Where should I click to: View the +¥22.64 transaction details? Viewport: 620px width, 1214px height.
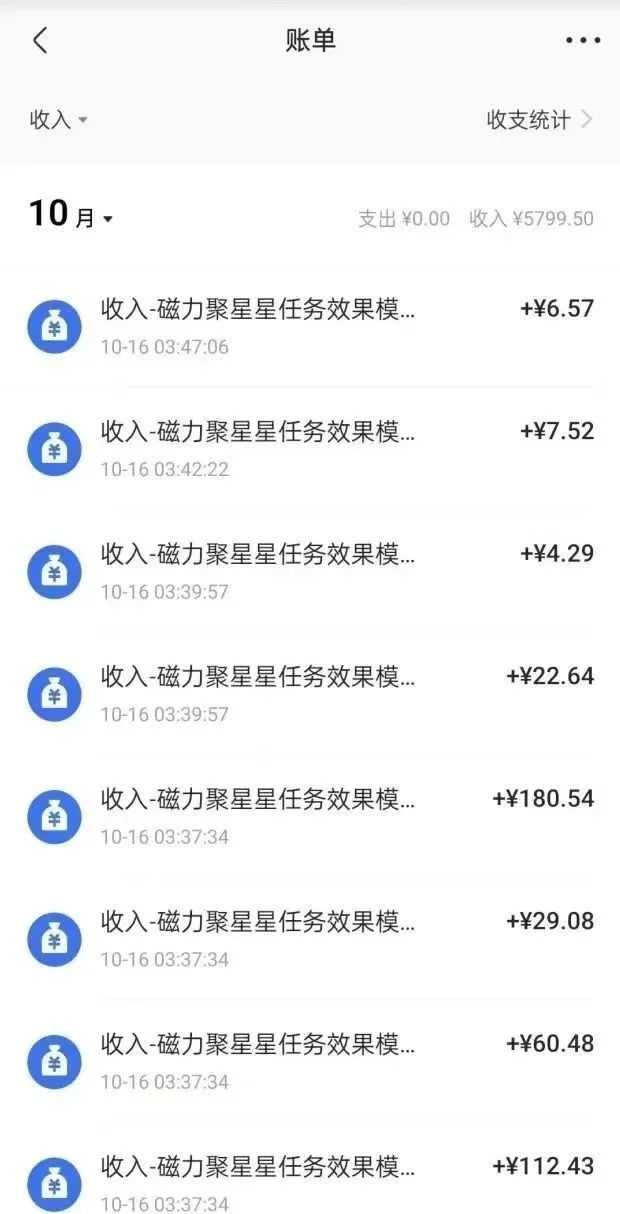pos(310,694)
